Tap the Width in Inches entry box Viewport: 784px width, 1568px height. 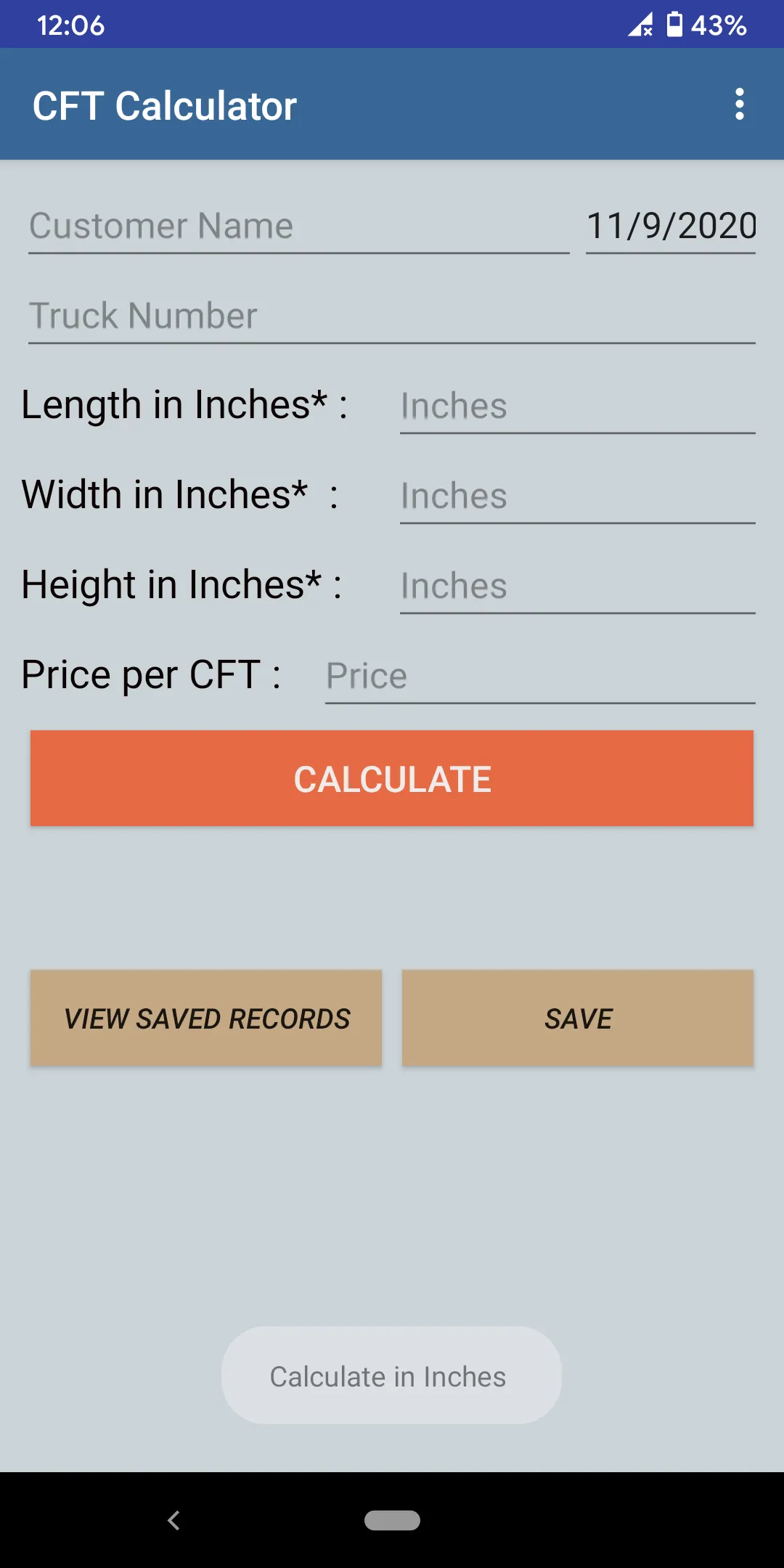[577, 497]
